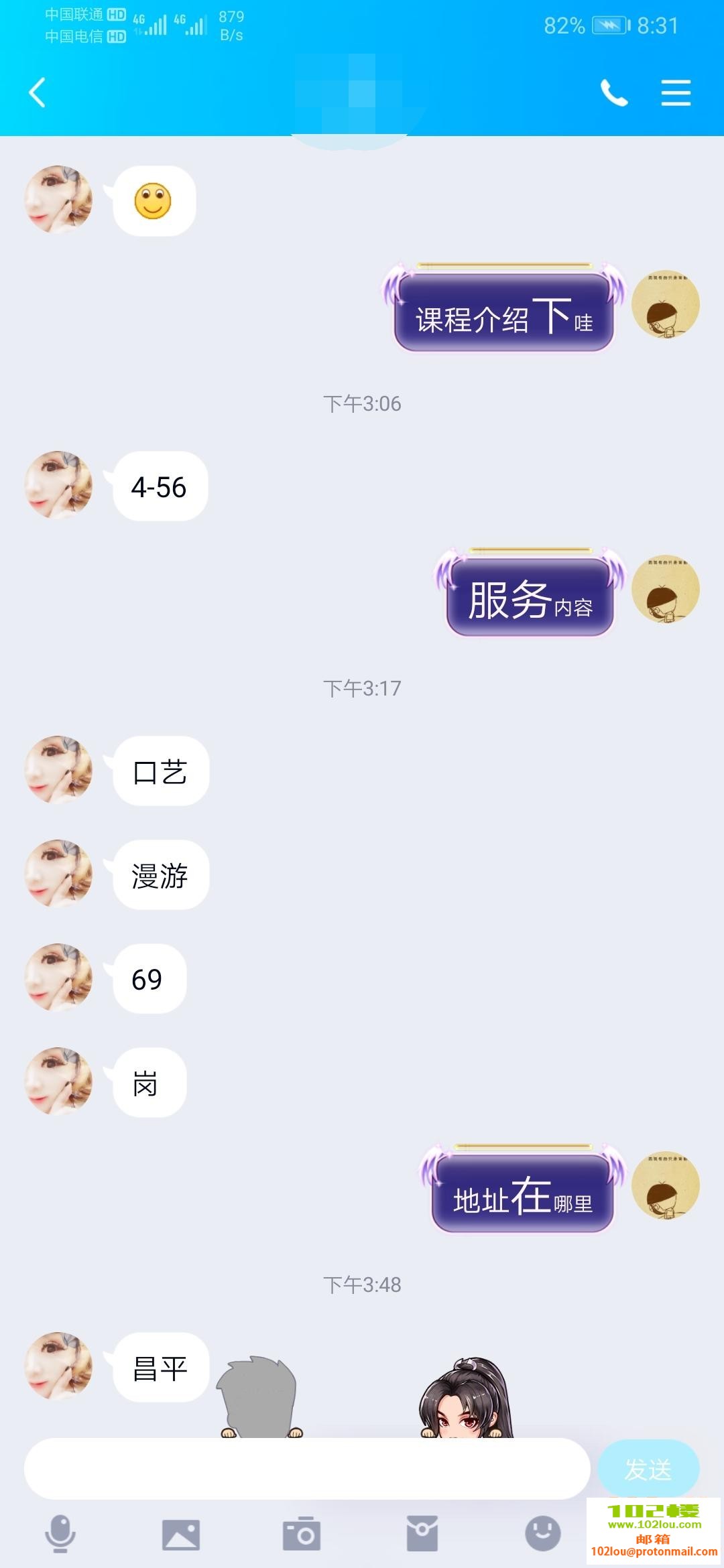Select the 漫游 message bubble
The image size is (724, 1568).
(x=161, y=875)
